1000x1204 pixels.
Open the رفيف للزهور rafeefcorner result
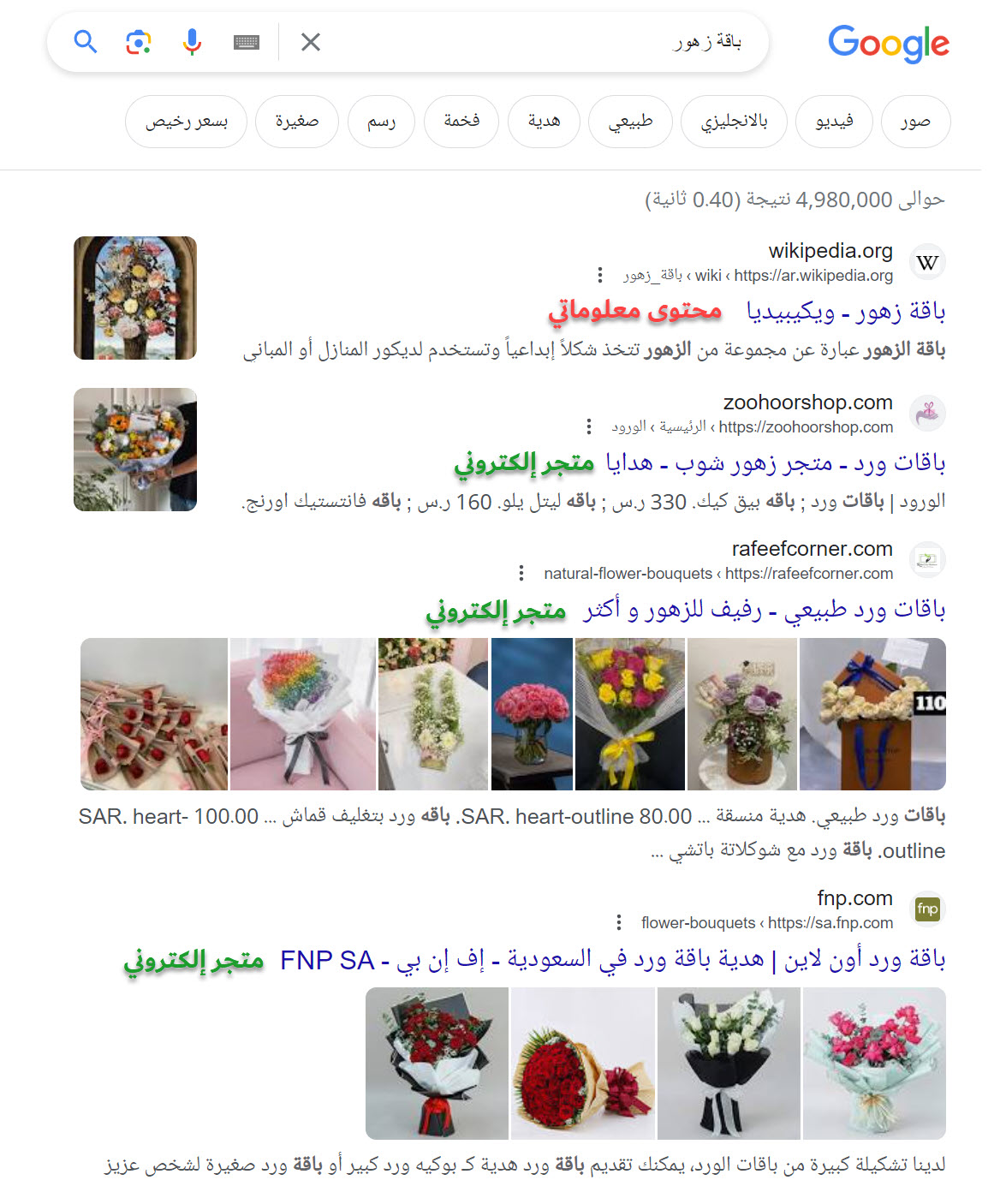(x=765, y=610)
